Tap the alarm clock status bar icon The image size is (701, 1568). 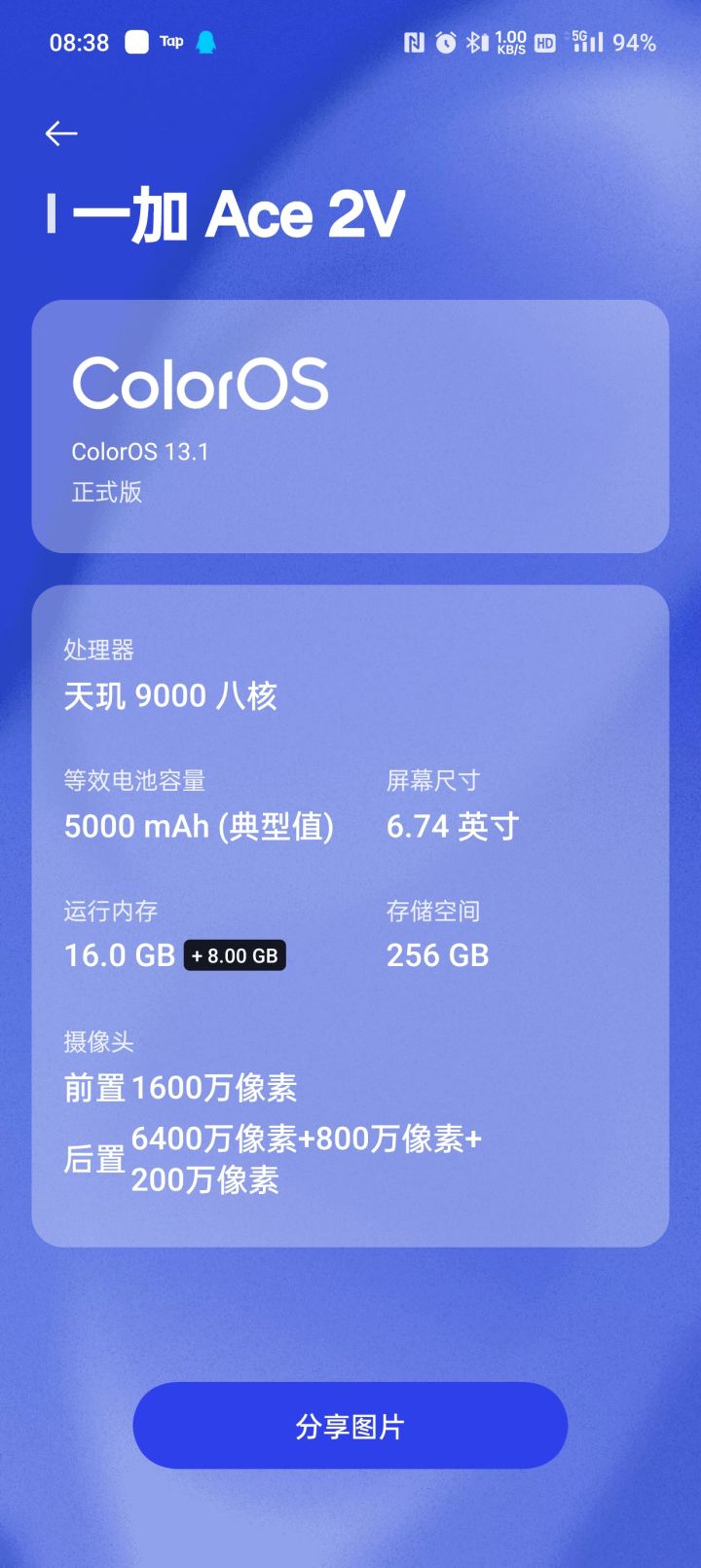444,43
